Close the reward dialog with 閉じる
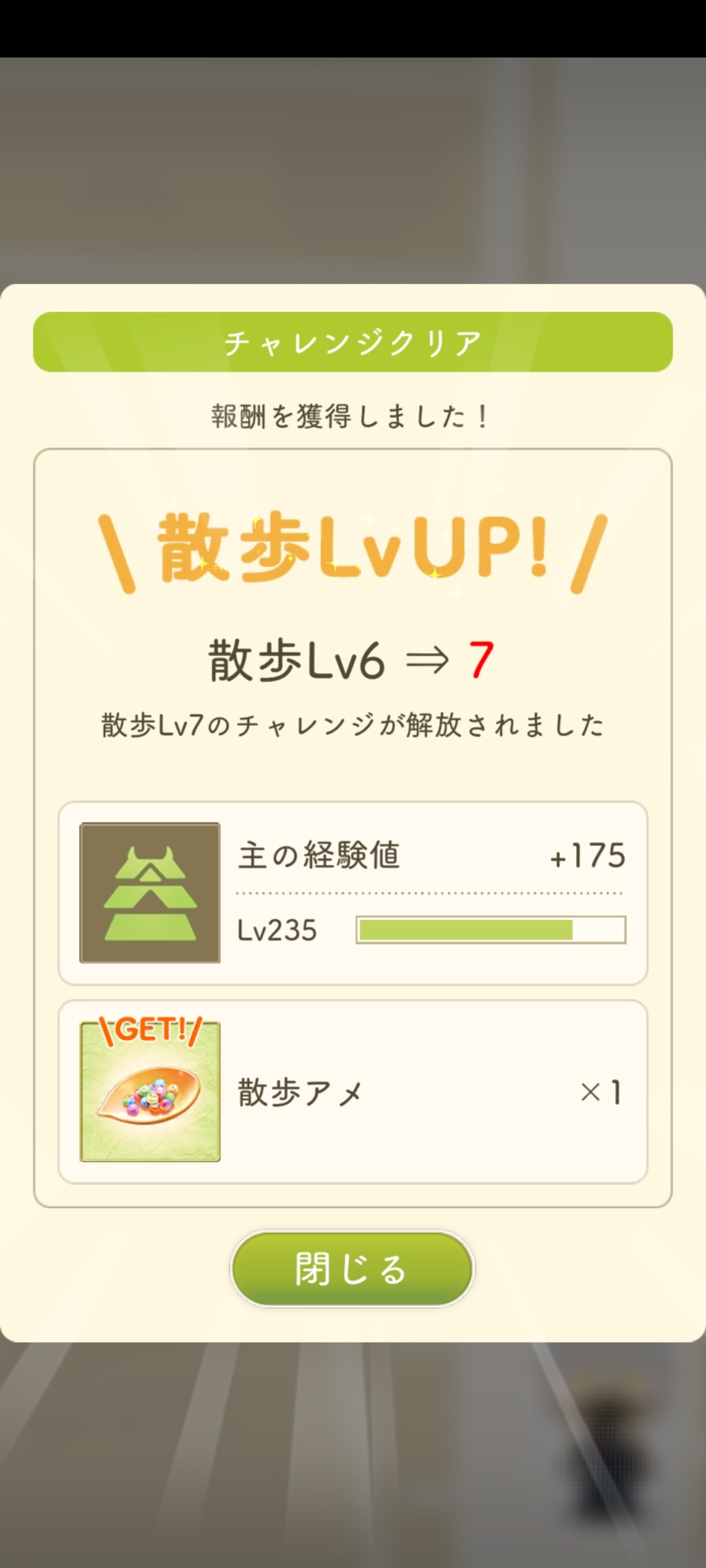706x1568 pixels. pyautogui.click(x=352, y=1269)
